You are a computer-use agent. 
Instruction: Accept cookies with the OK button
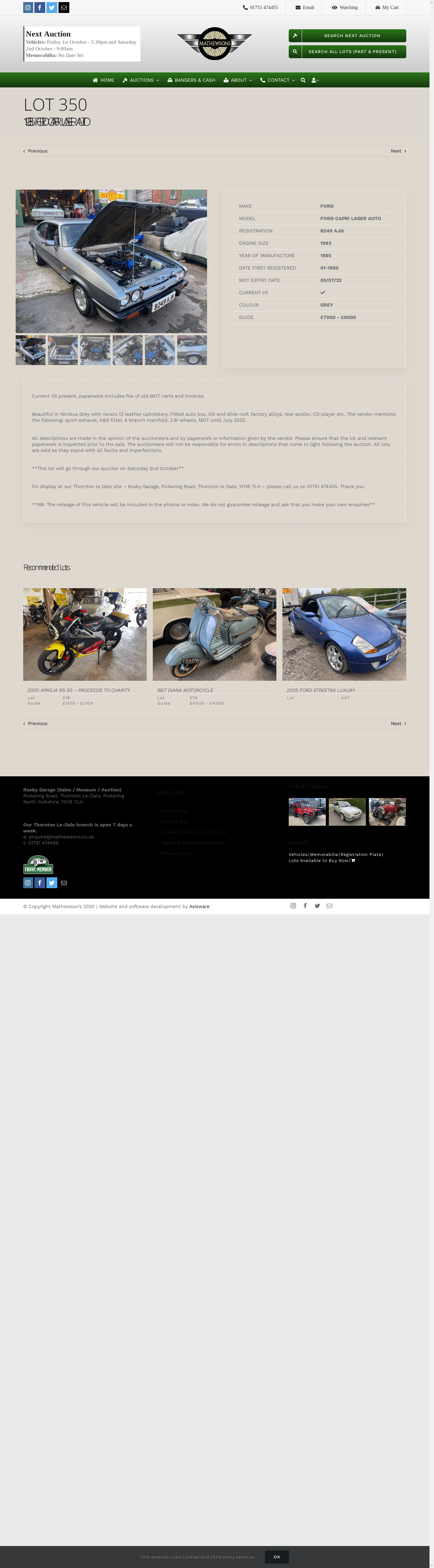click(276, 1557)
